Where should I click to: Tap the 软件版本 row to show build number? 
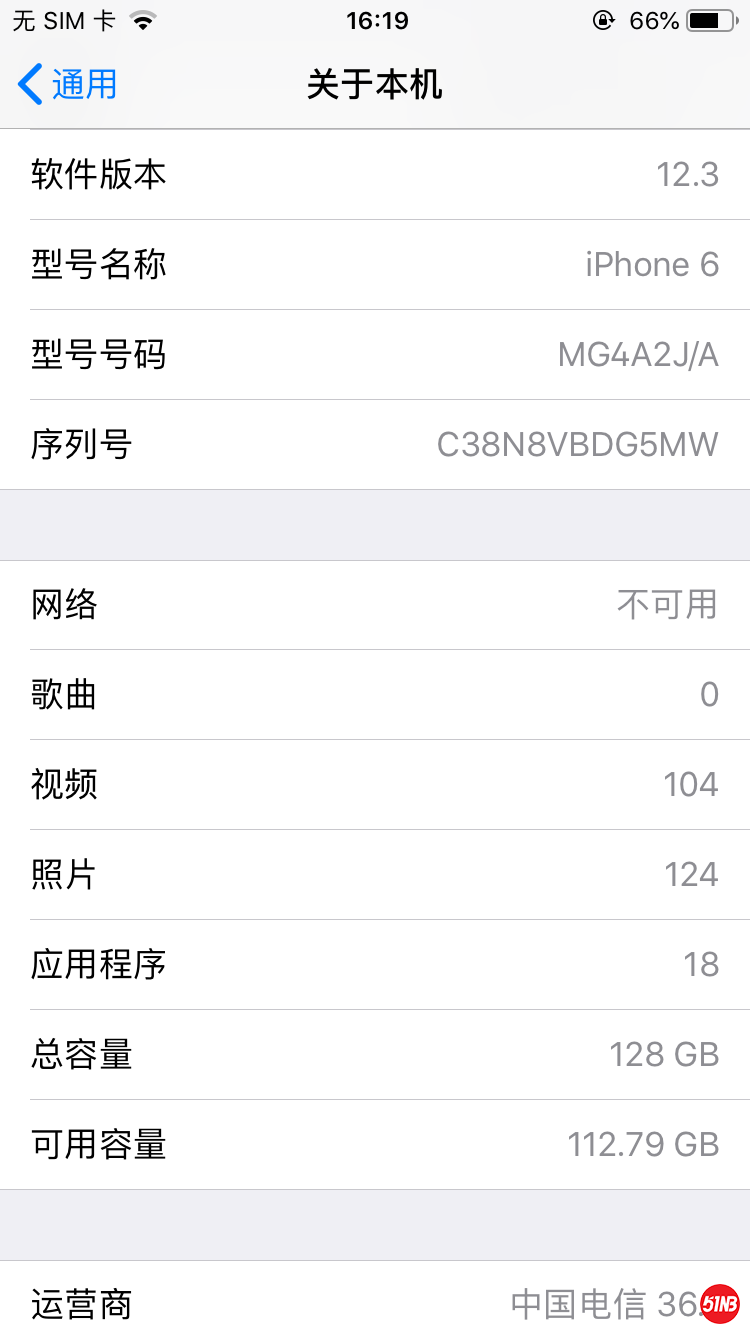(x=375, y=175)
